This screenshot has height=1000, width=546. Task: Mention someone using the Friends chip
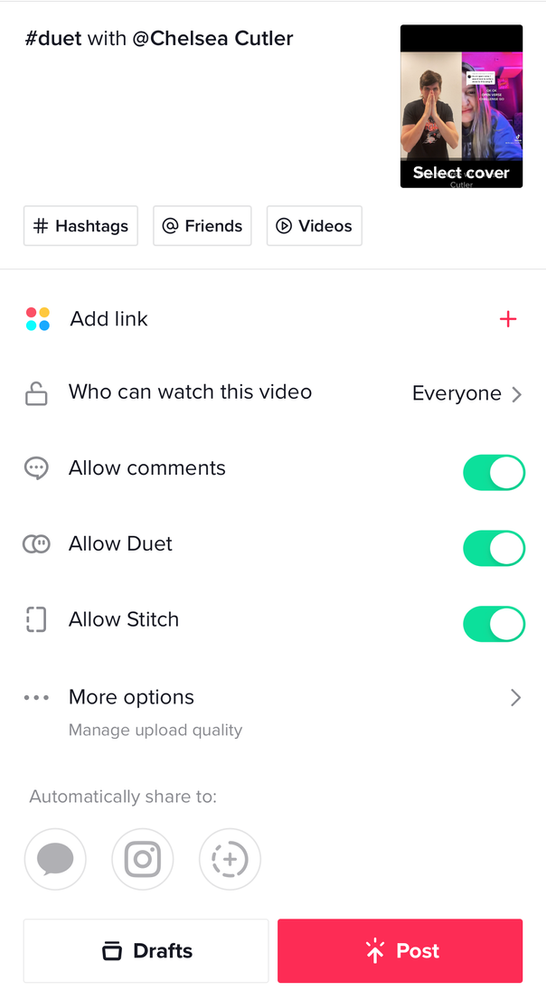[202, 226]
